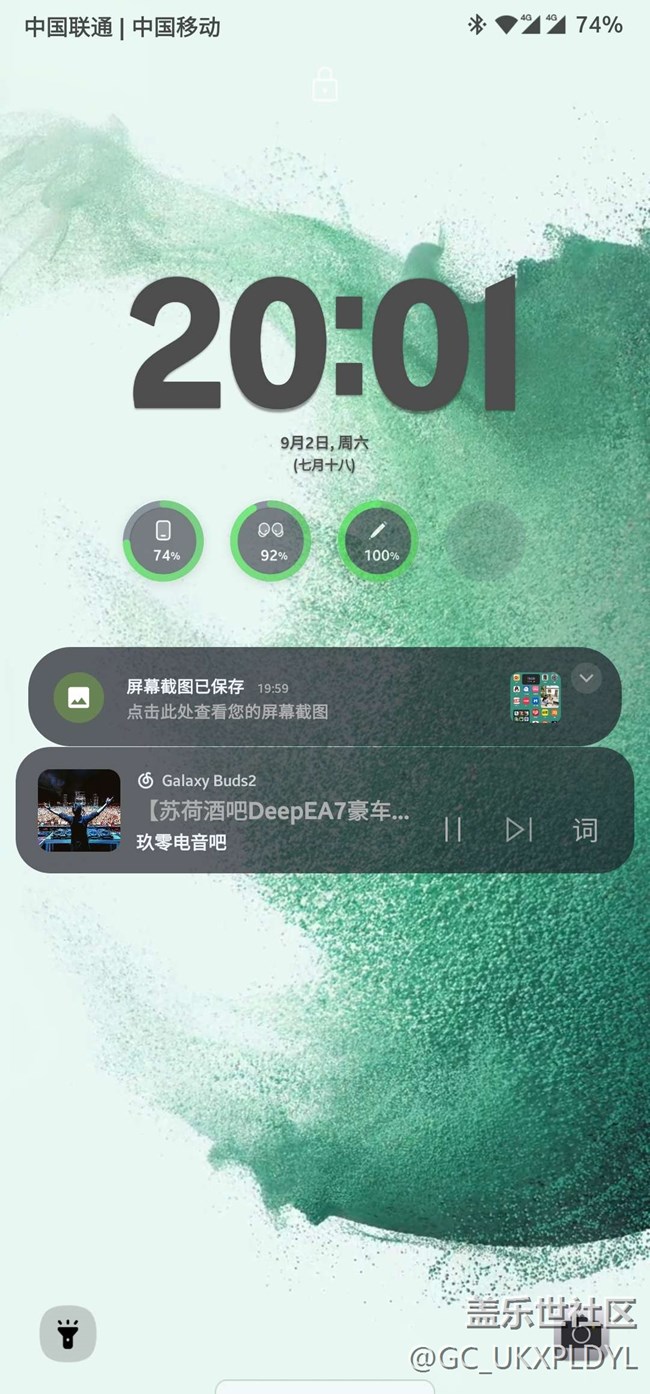Image resolution: width=650 pixels, height=1394 pixels.
Task: Pause the currently playing track
Action: click(x=452, y=829)
